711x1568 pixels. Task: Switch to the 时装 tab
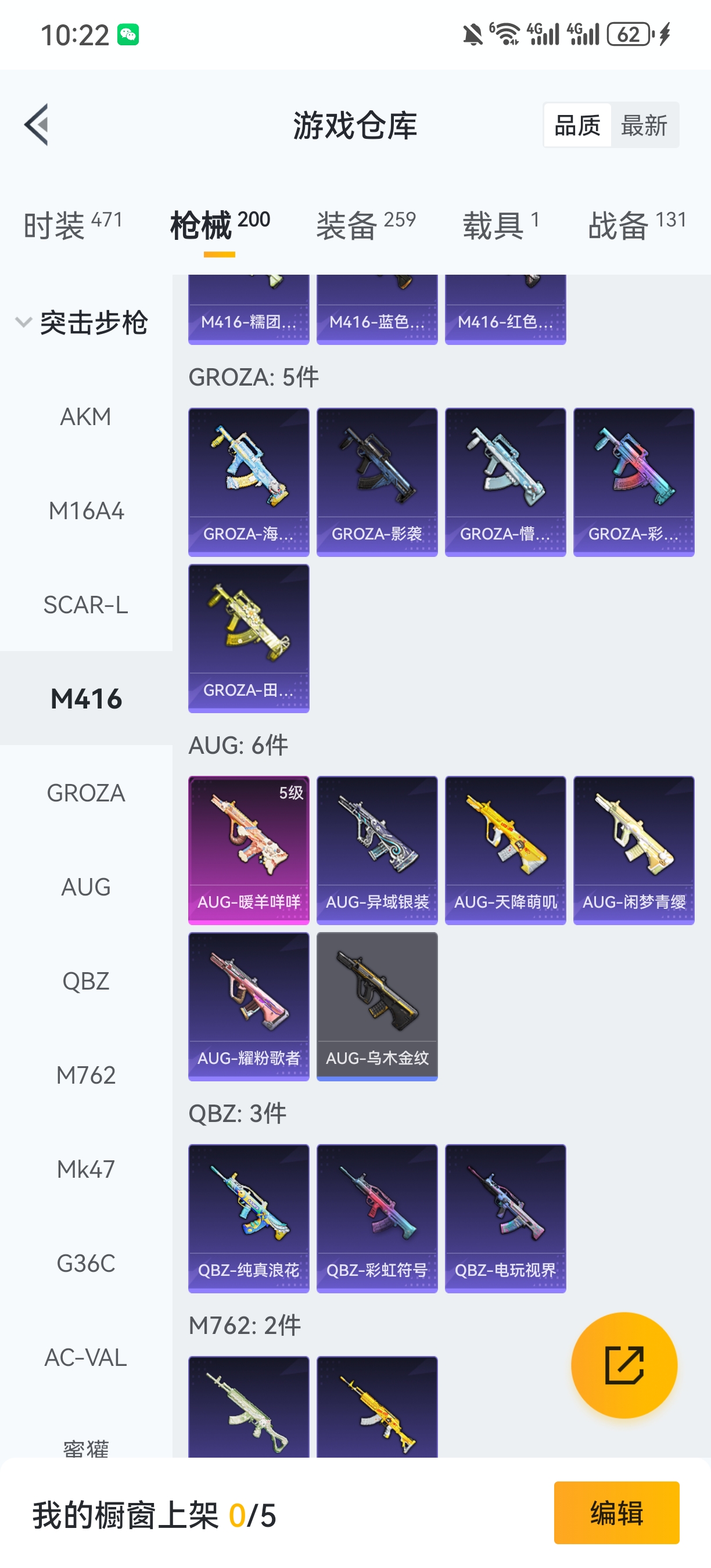(x=73, y=225)
